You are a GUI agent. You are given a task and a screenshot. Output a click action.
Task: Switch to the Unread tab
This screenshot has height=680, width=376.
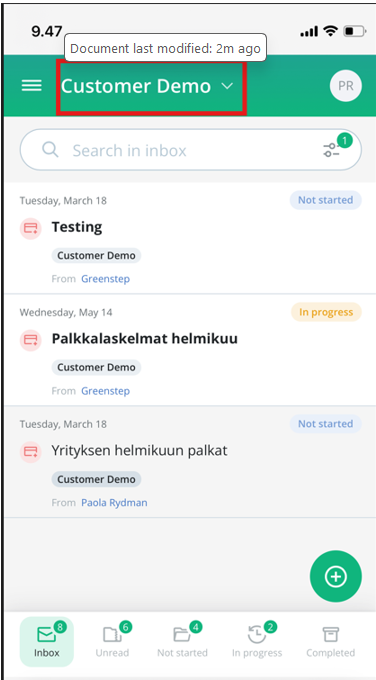[112, 641]
